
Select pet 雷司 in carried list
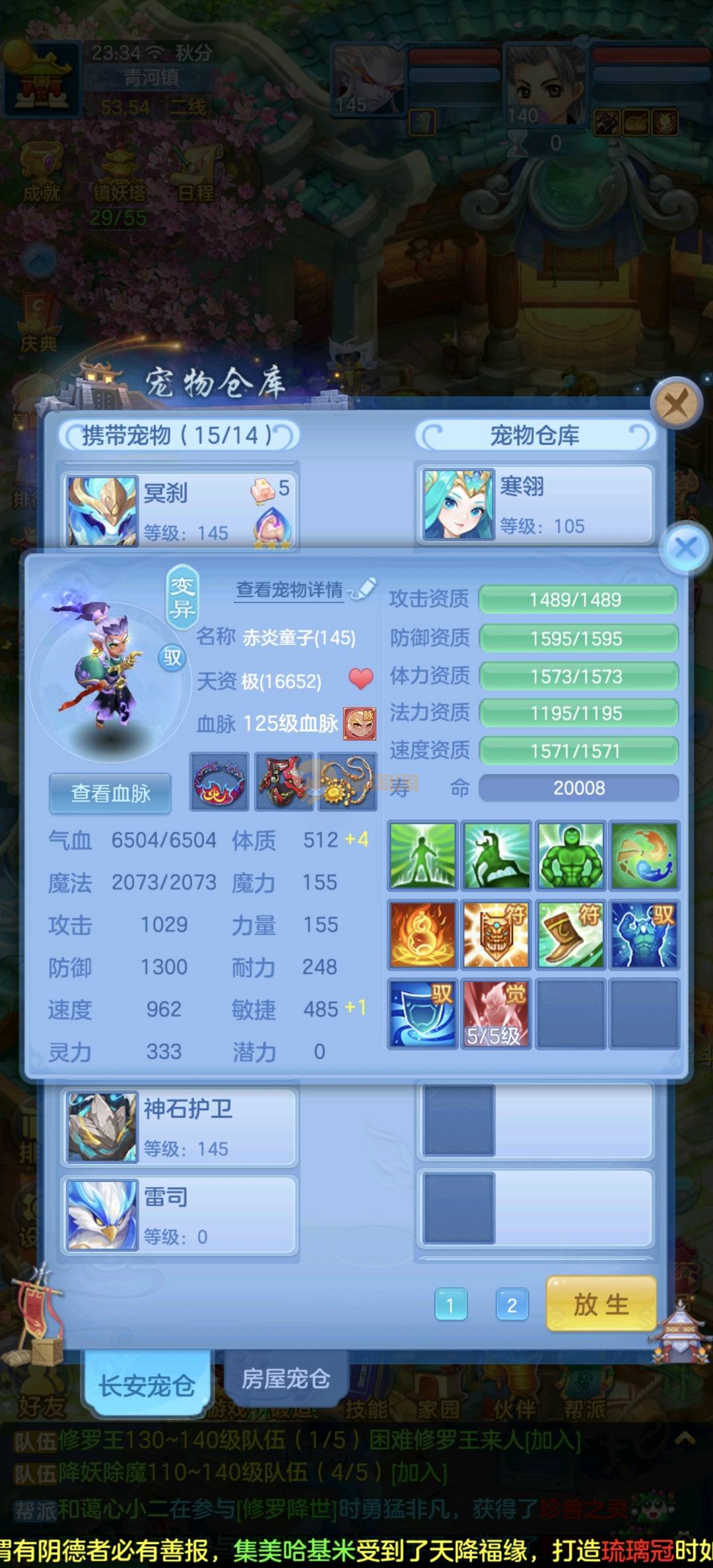tap(180, 1215)
